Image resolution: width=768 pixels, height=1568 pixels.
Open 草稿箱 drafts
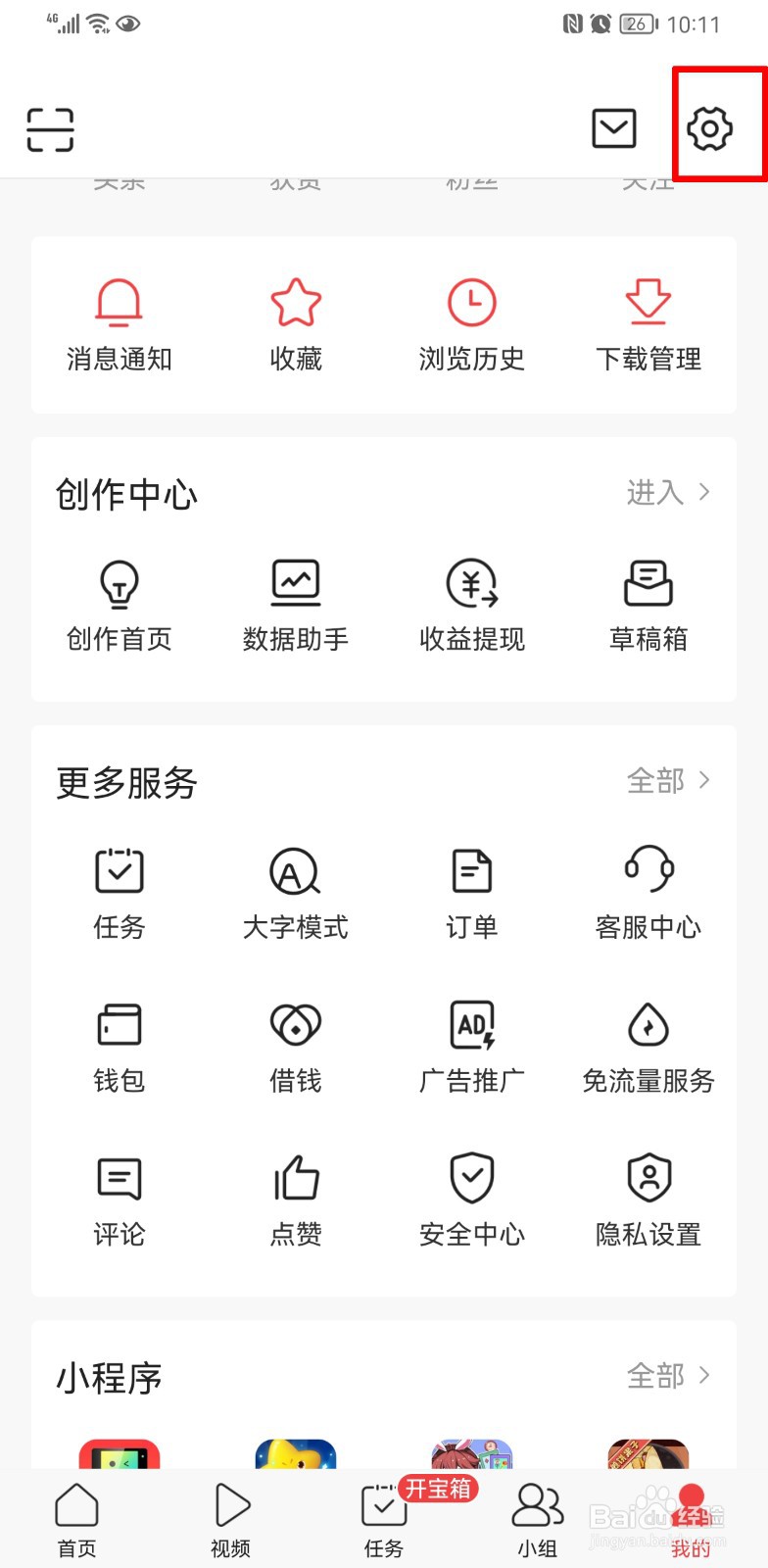[648, 605]
